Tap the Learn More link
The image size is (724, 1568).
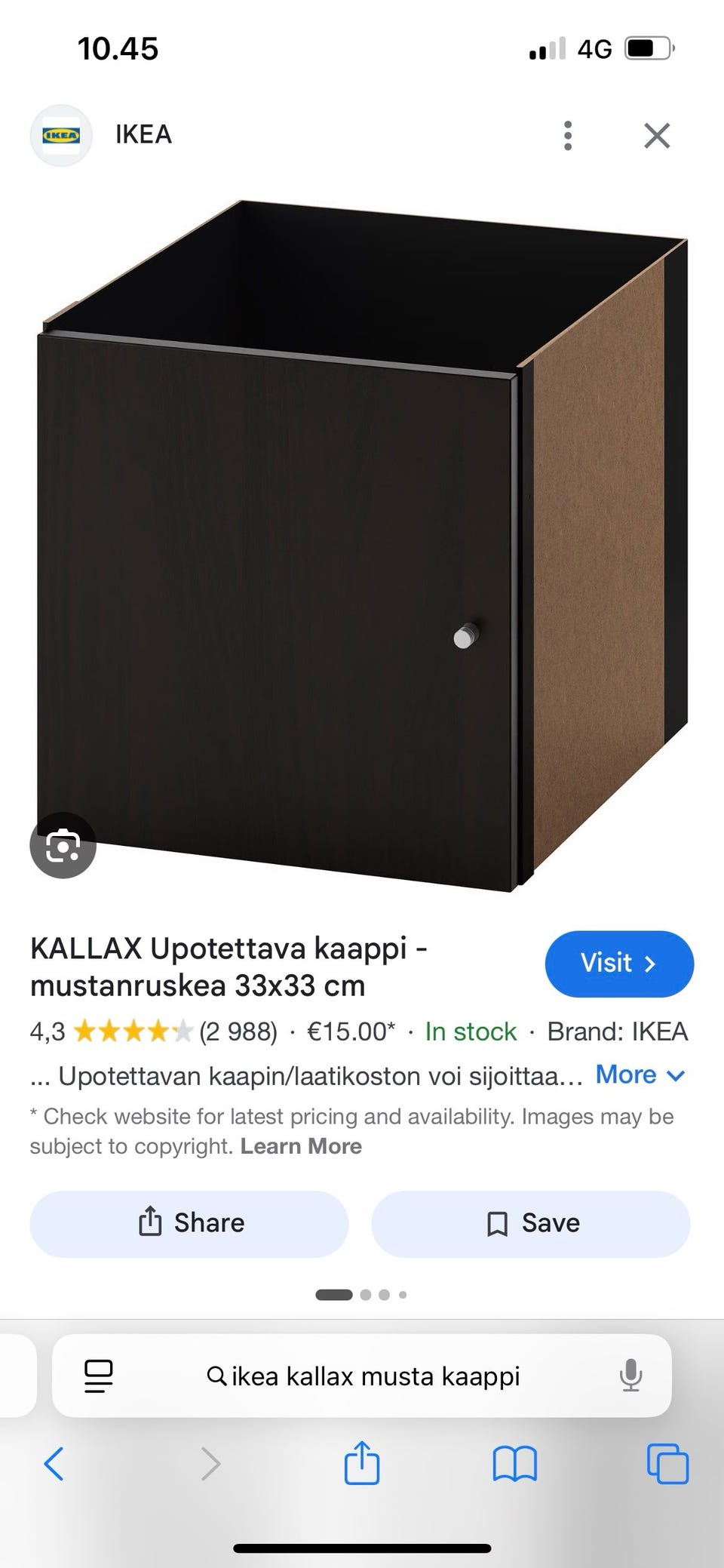click(301, 1145)
